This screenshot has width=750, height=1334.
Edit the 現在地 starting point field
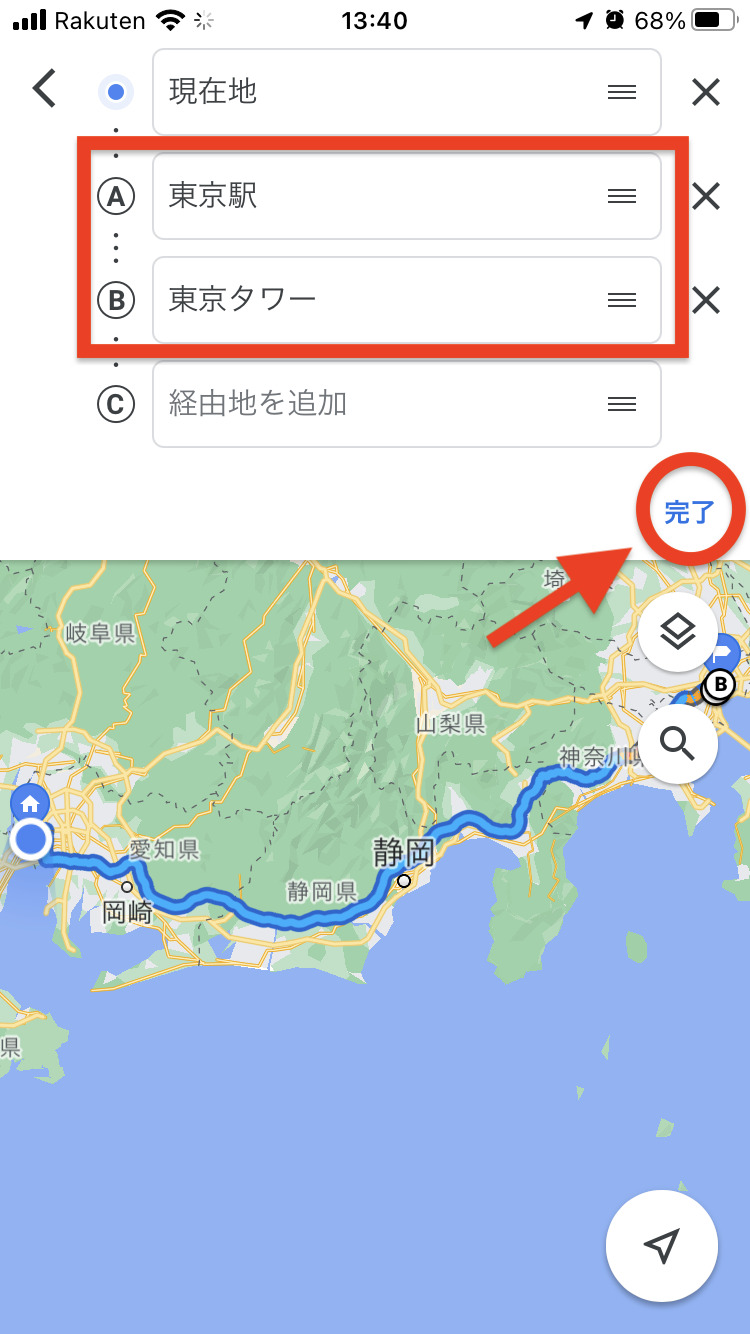[x=380, y=92]
